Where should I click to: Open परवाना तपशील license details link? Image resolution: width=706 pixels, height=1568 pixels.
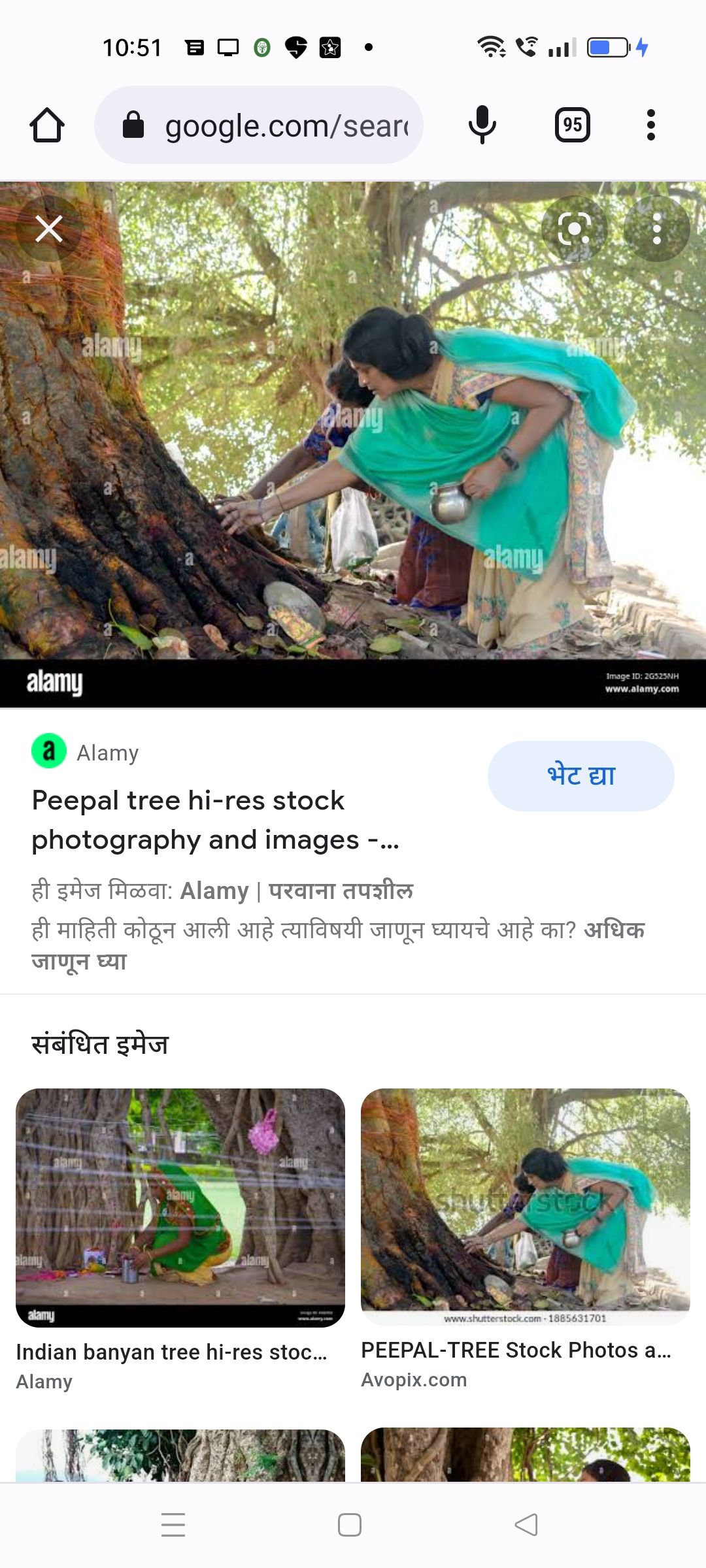341,891
